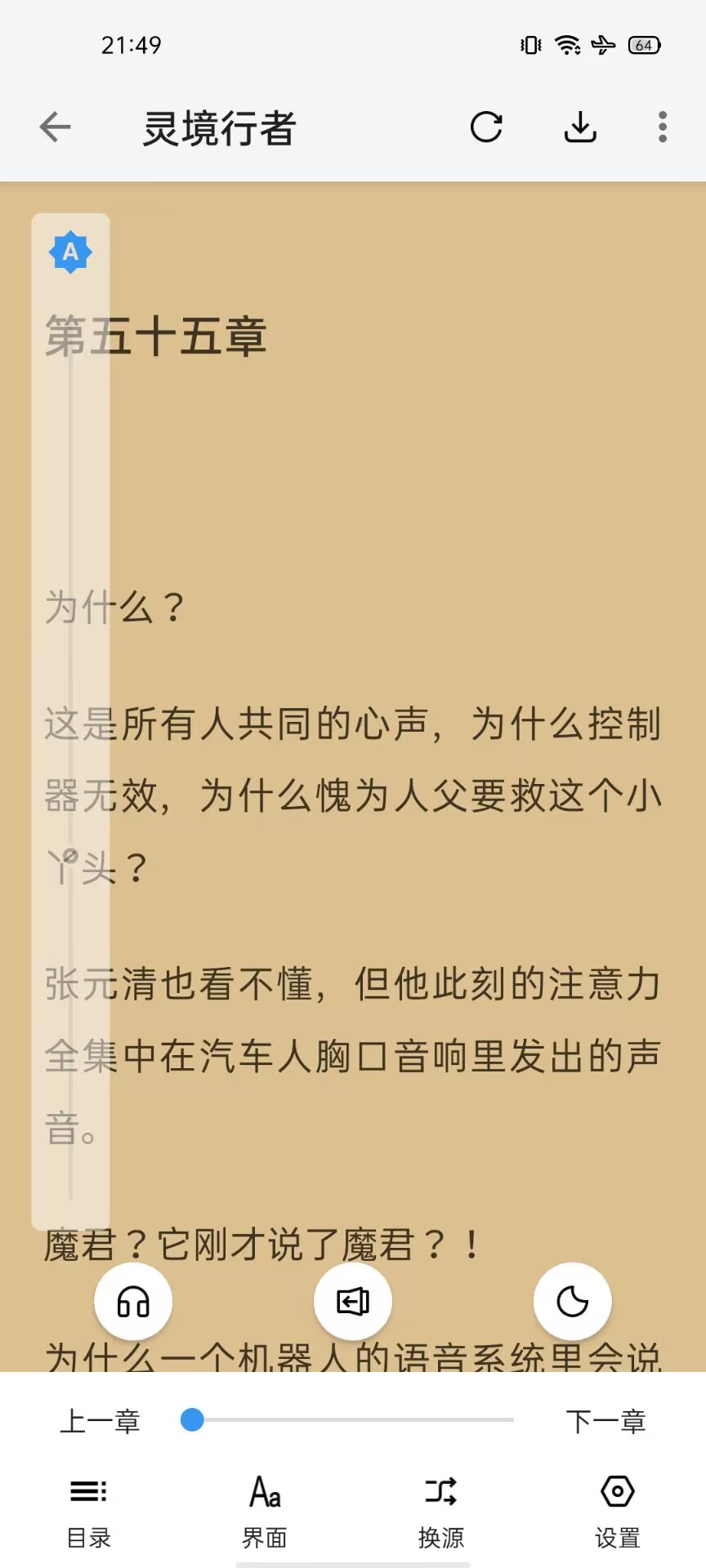Tap the auto brightness A icon
706x1568 pixels.
[70, 252]
